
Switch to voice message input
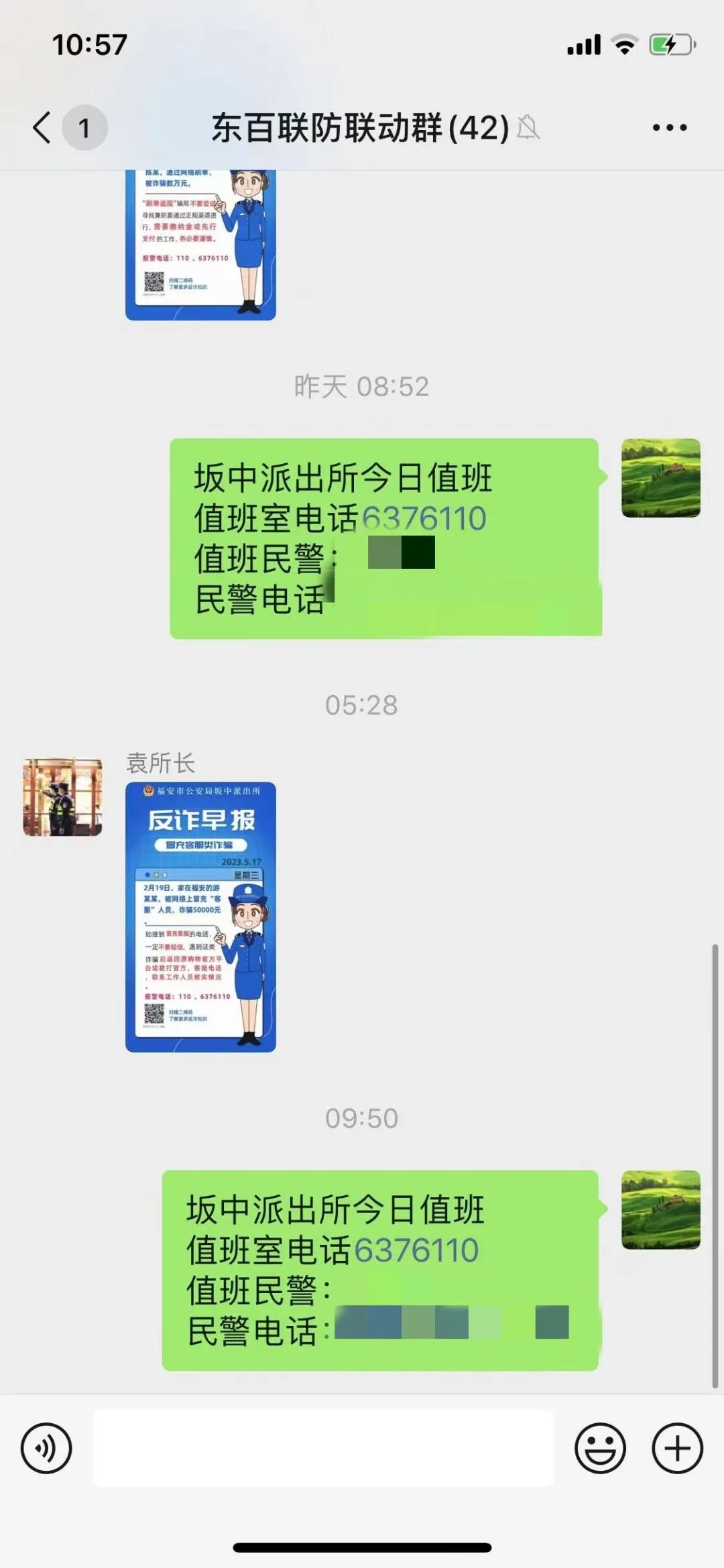tap(46, 1448)
